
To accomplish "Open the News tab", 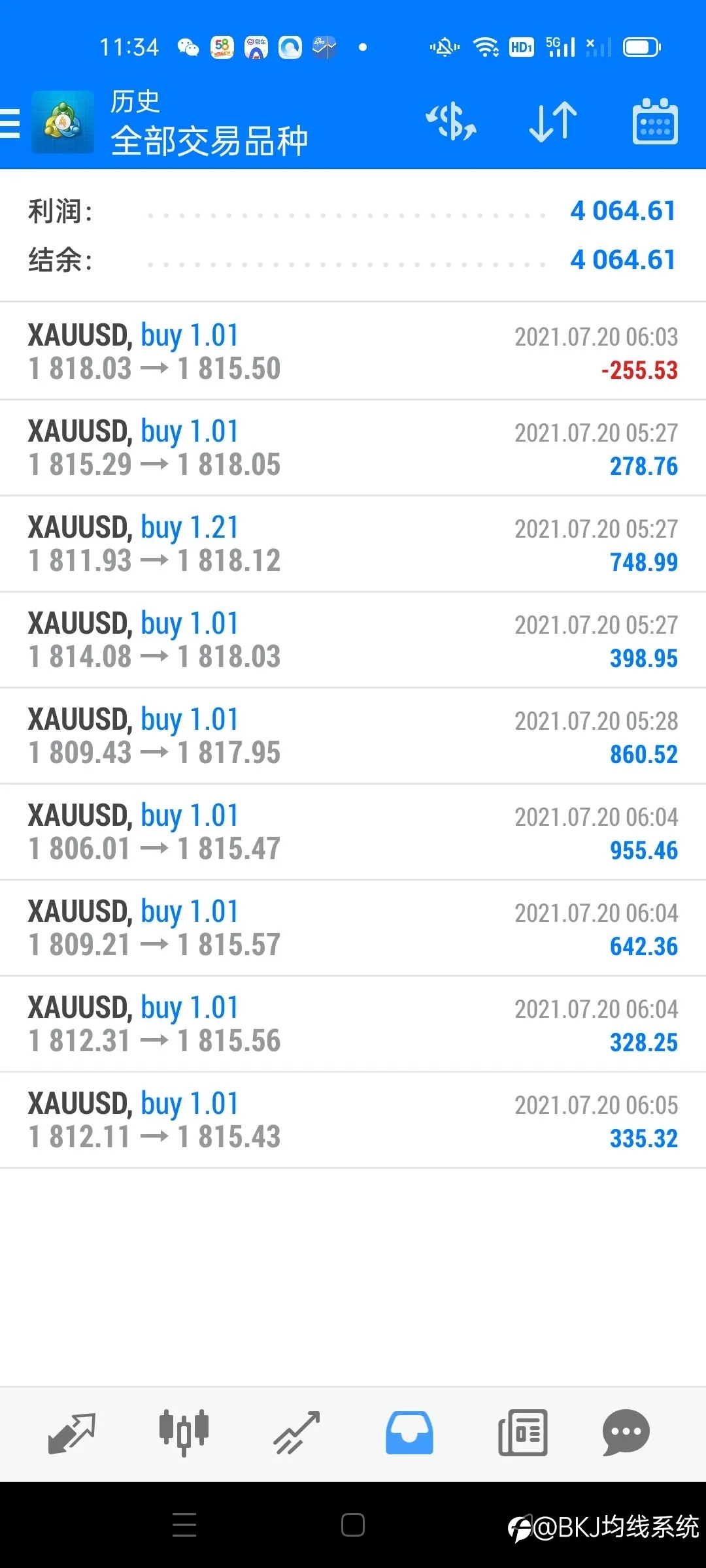I will click(x=522, y=1433).
